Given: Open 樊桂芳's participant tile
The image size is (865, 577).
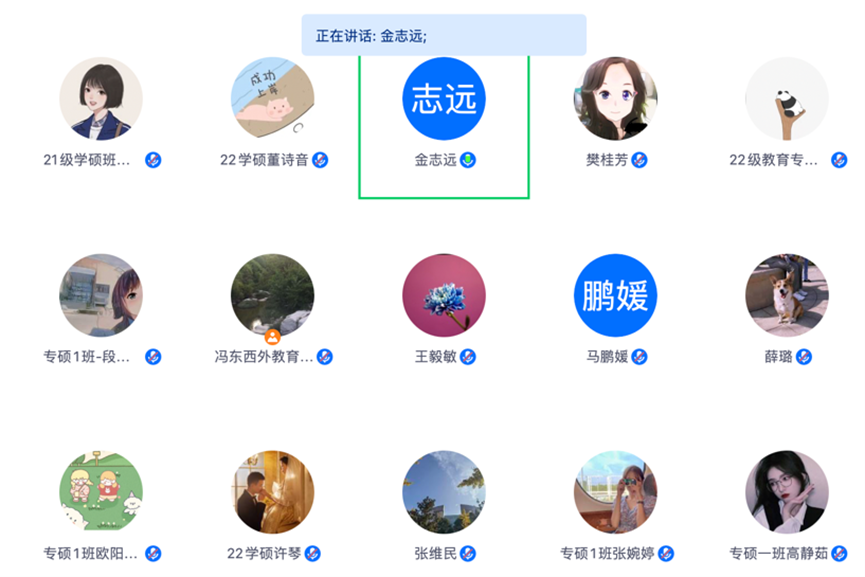Looking at the screenshot, I should (615, 99).
